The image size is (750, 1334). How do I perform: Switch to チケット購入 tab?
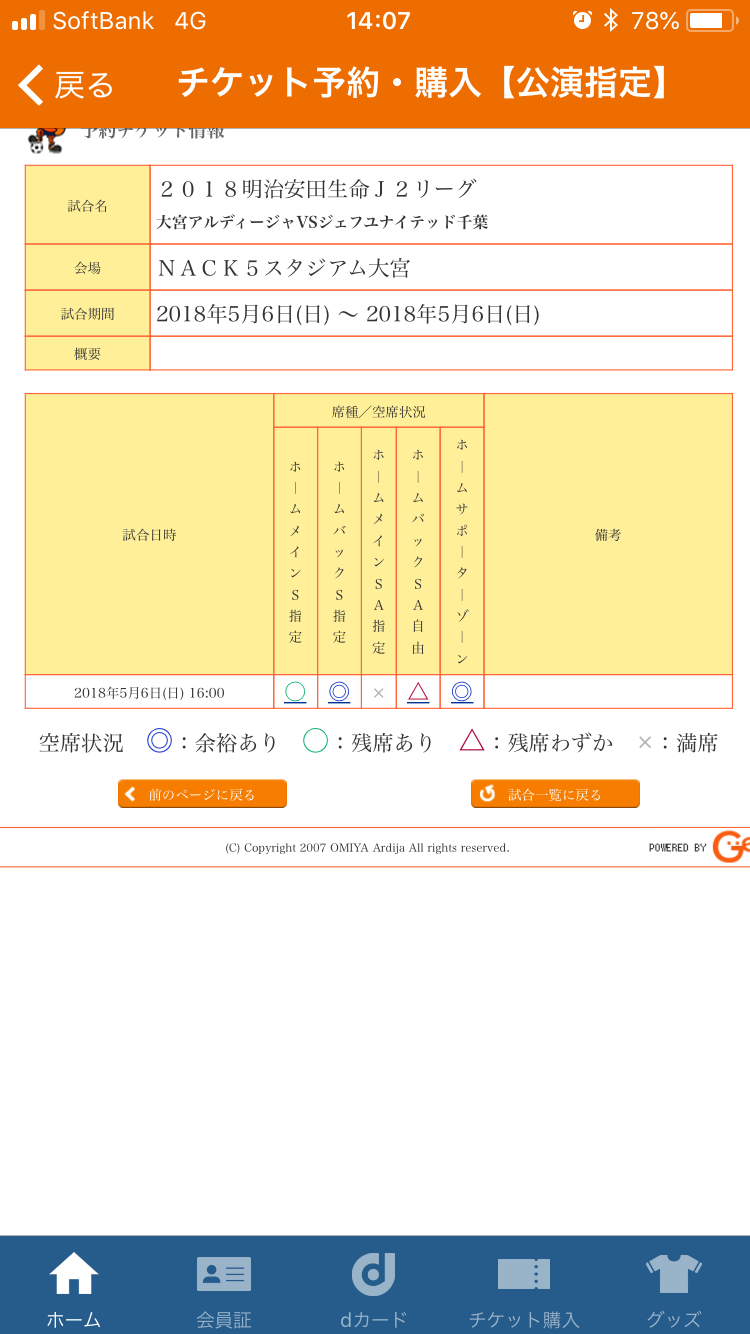pos(524,1289)
